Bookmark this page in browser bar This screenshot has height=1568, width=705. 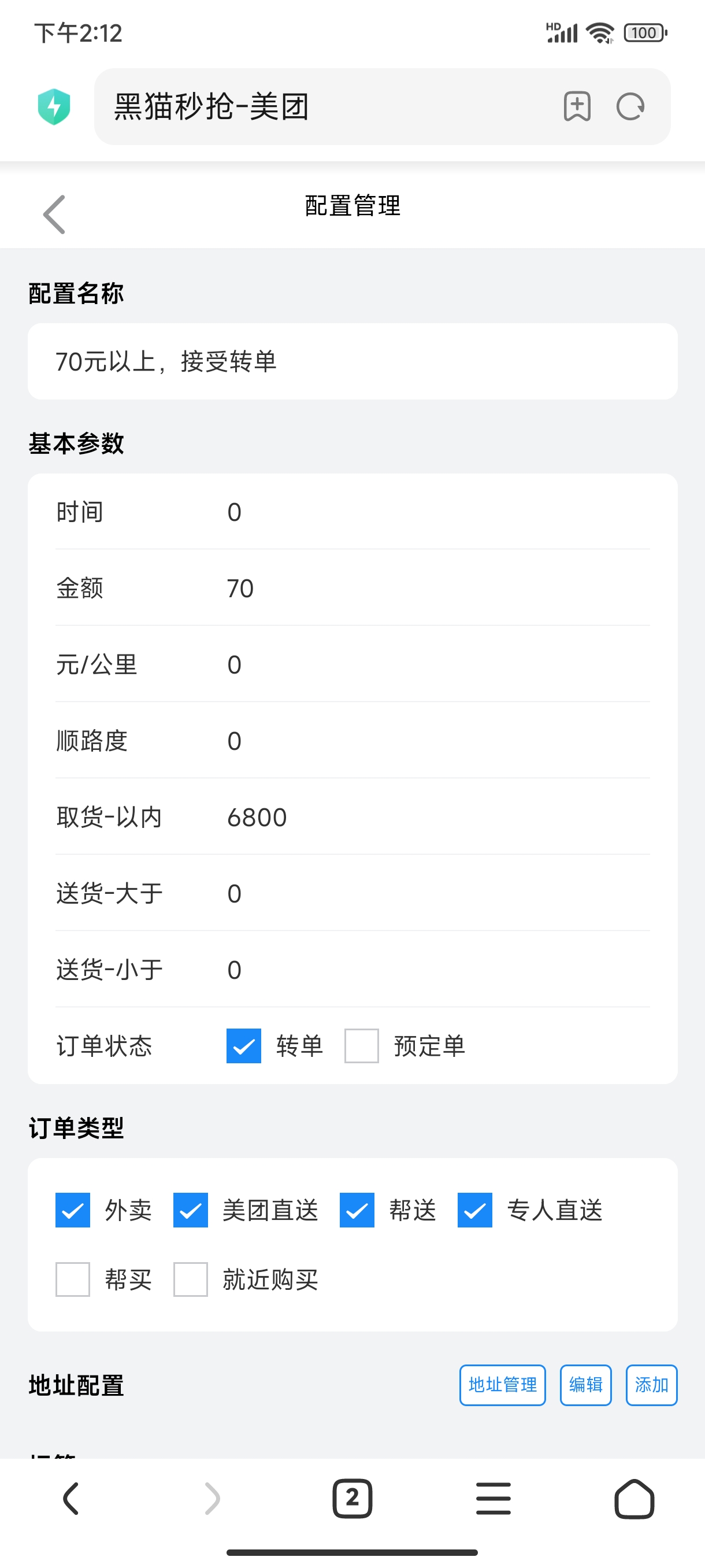[577, 106]
